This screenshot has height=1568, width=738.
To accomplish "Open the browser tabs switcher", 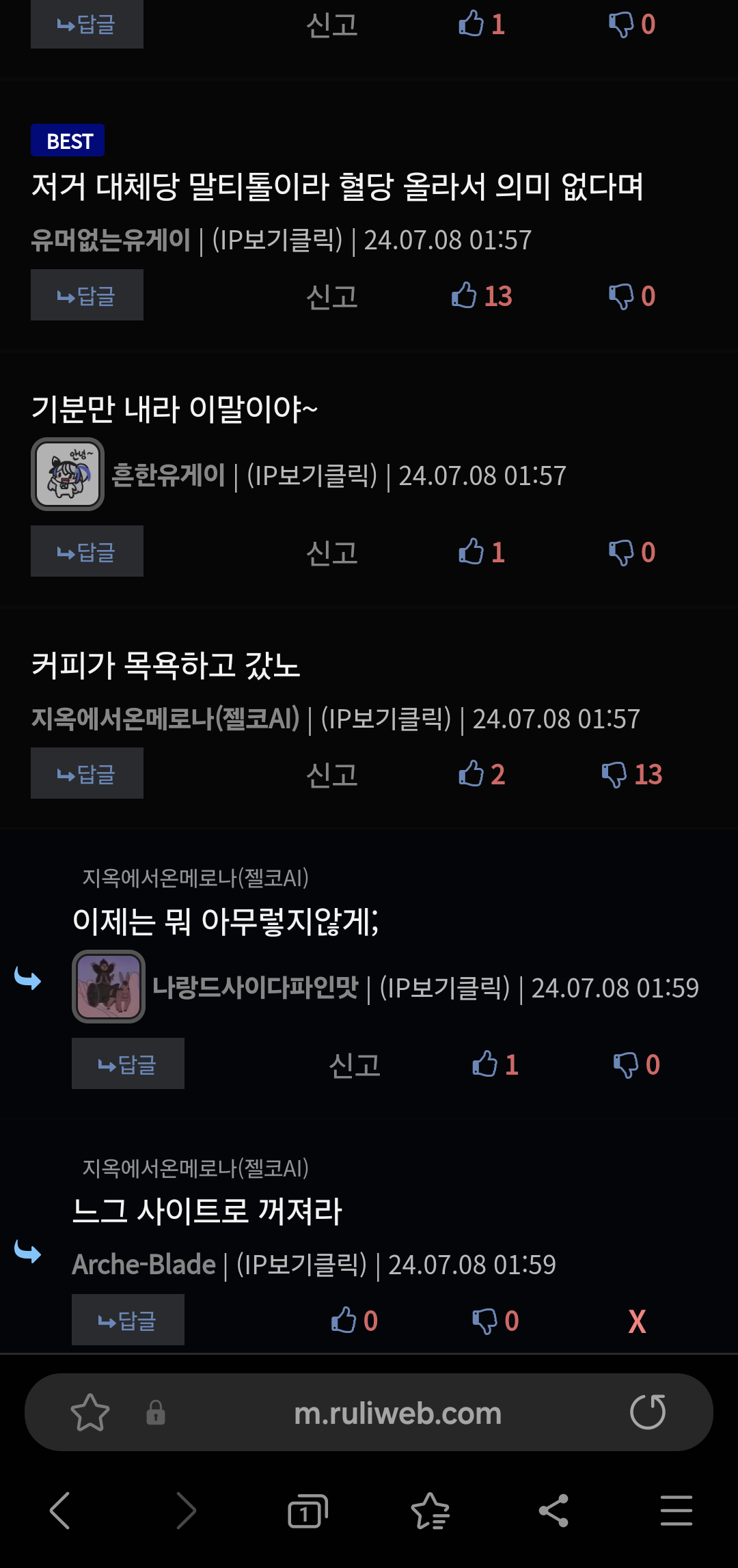I will pyautogui.click(x=307, y=1511).
